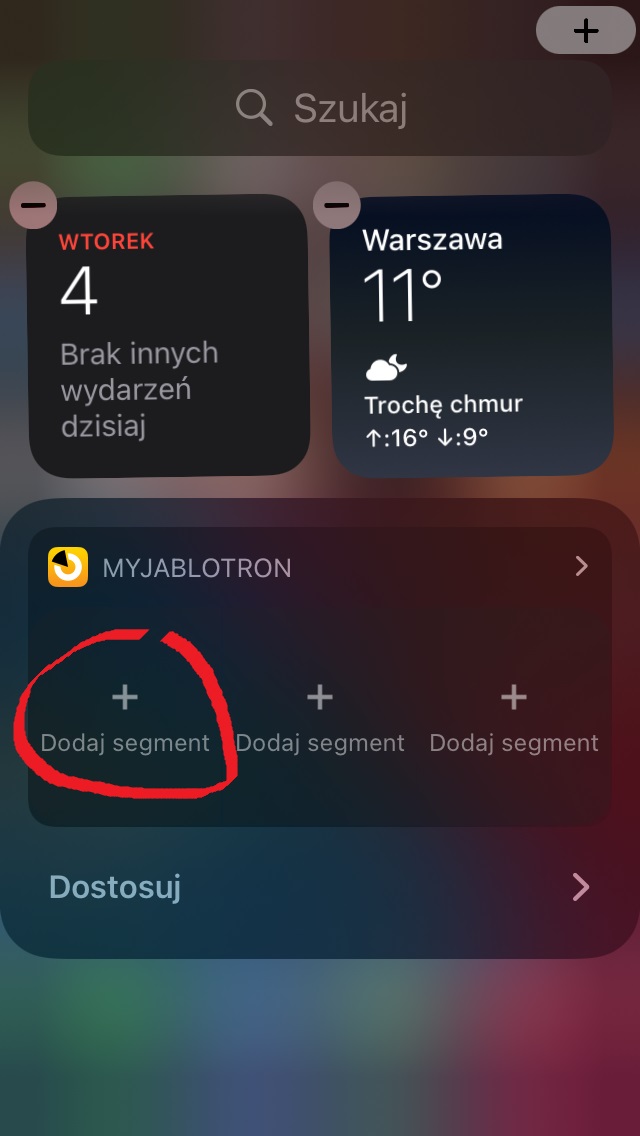Open the Warszawa weather widget
640x1136 pixels.
(472, 336)
